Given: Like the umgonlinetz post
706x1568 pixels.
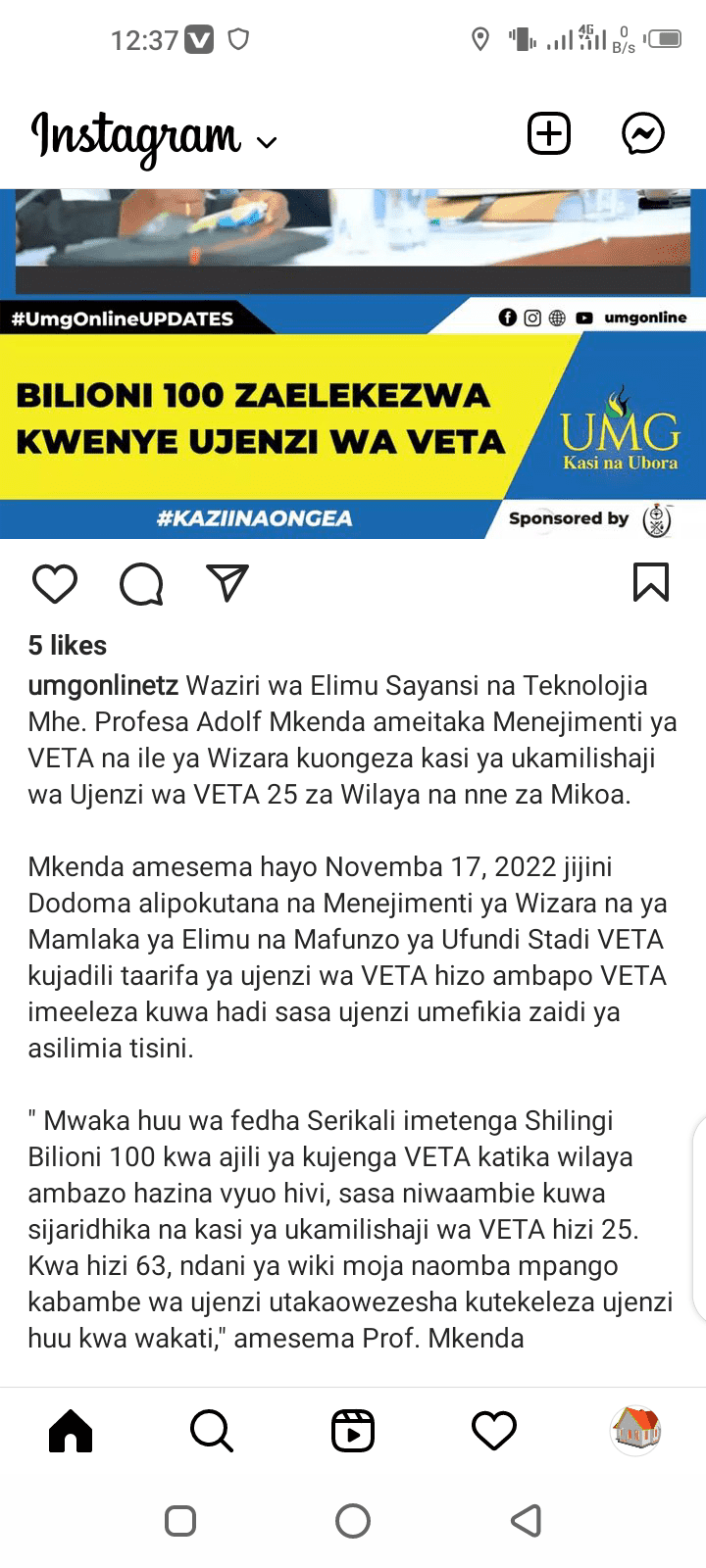Looking at the screenshot, I should point(55,583).
